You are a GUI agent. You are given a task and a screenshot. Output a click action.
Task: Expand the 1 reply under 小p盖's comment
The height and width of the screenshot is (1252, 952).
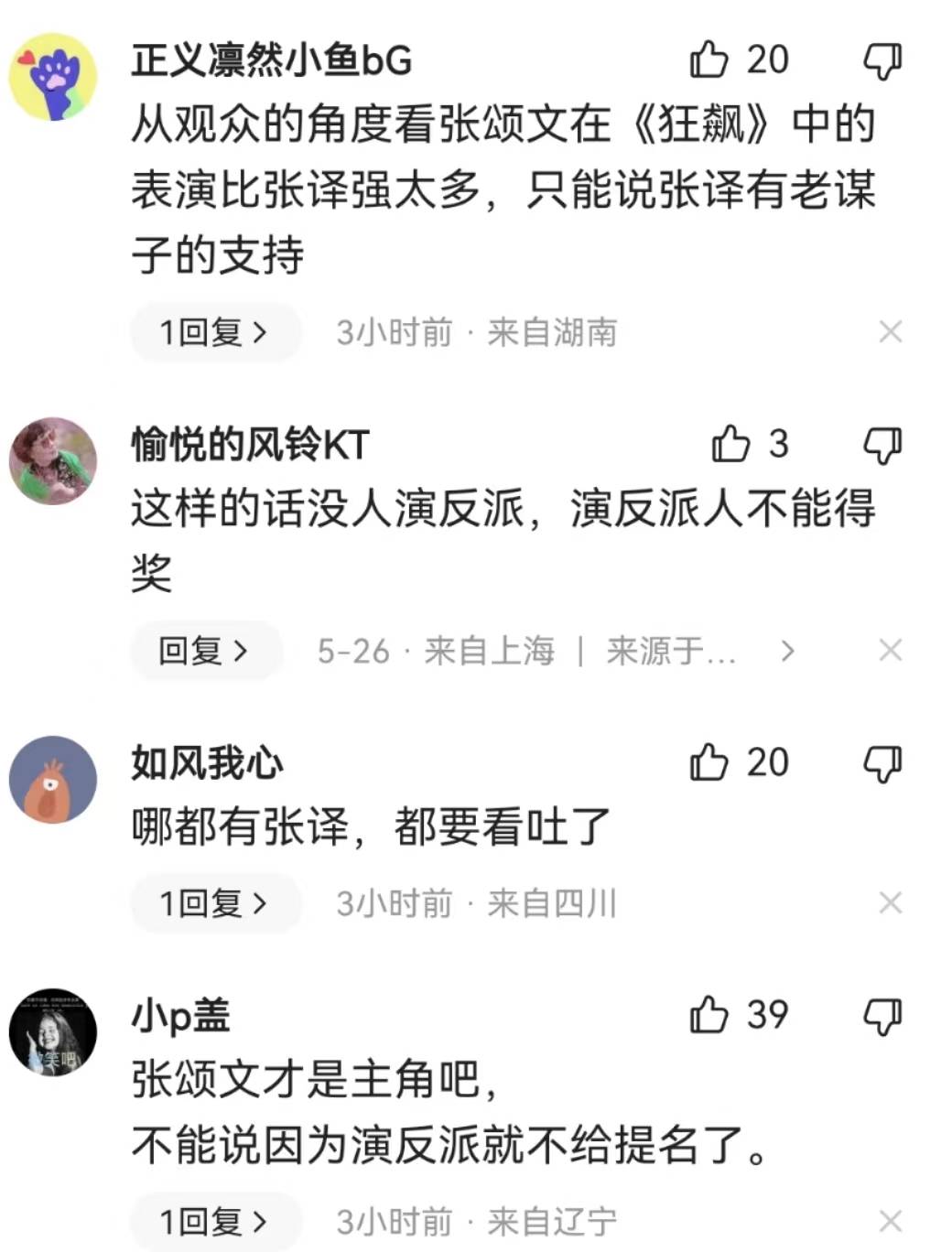(x=215, y=1222)
